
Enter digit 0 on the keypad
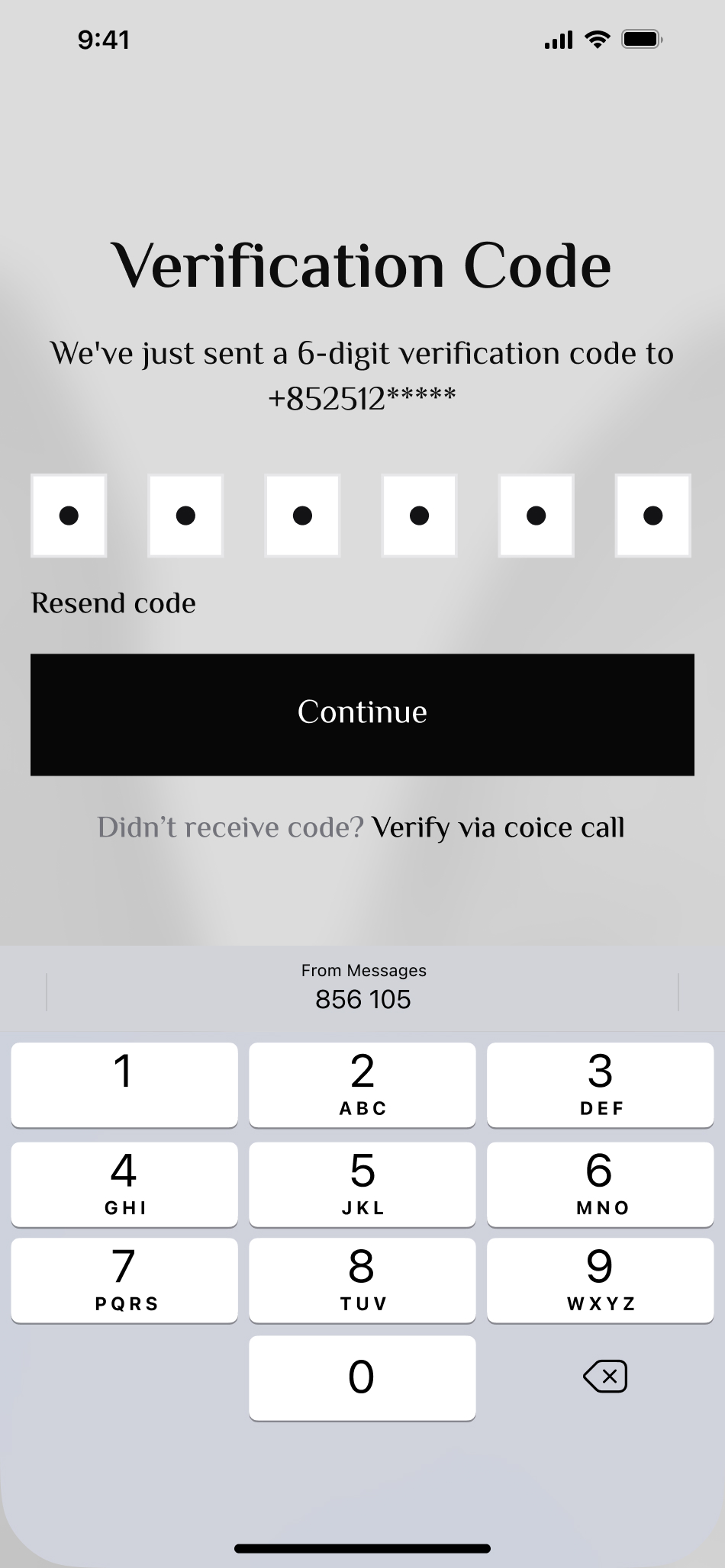[362, 1377]
